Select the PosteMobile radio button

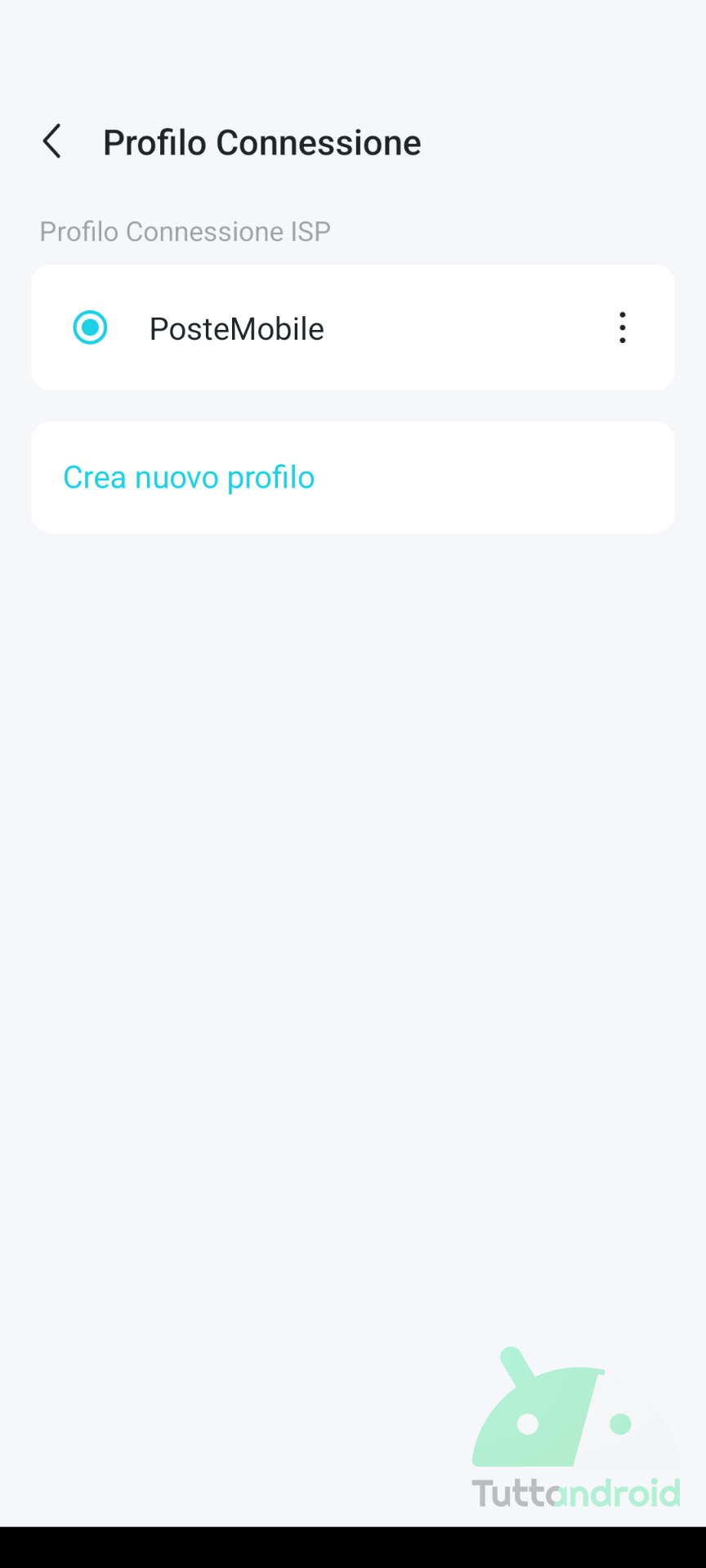90,327
